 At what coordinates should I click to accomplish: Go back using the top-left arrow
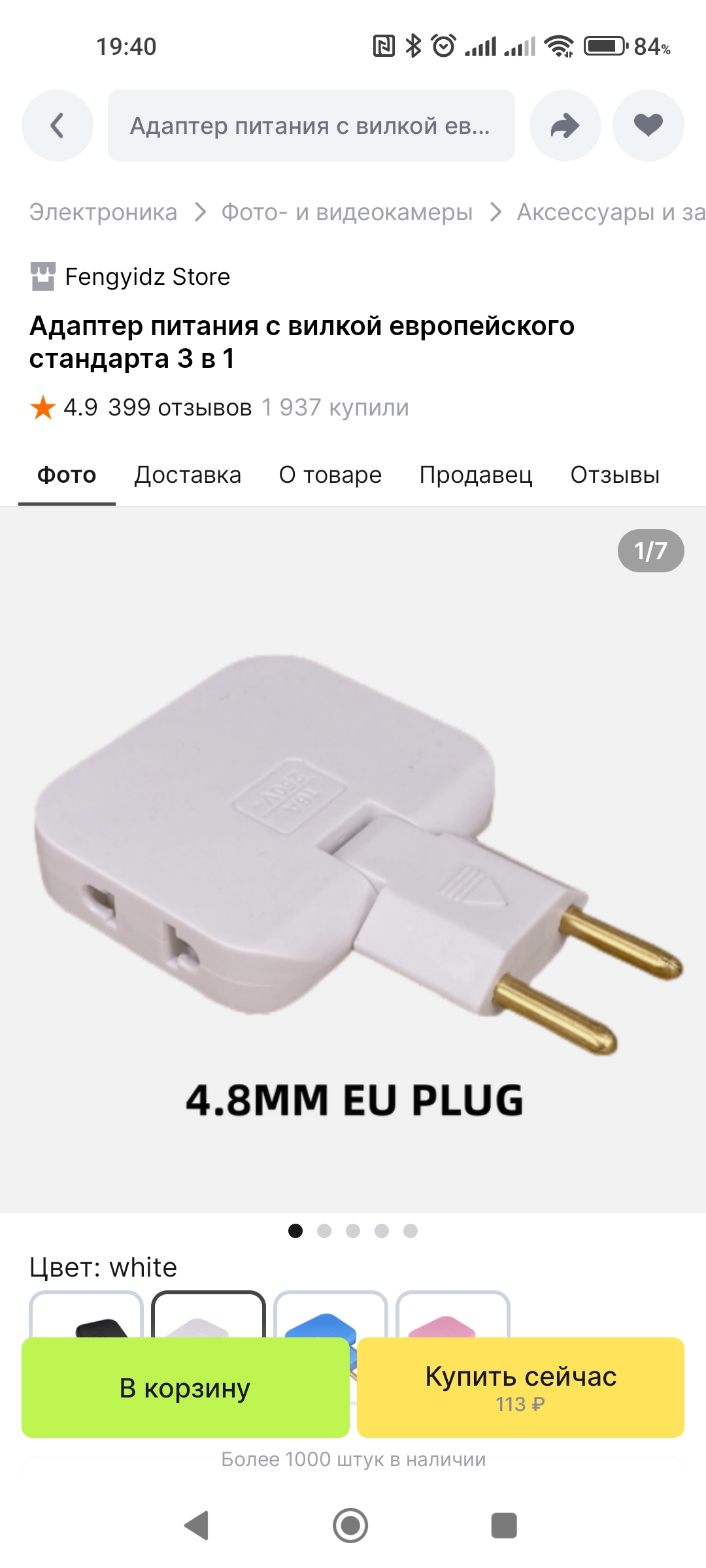[x=58, y=125]
